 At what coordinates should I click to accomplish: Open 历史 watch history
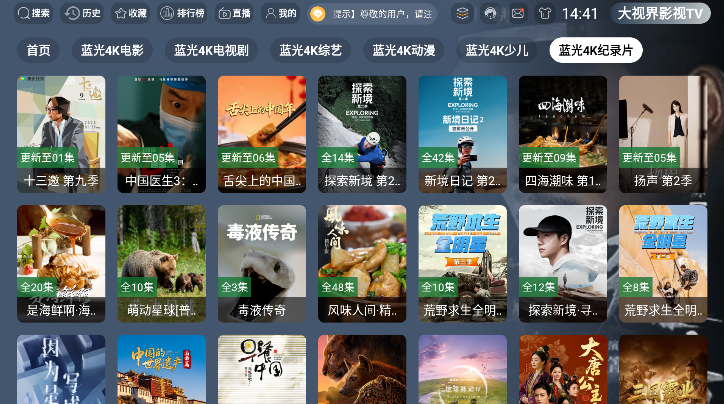[83, 14]
